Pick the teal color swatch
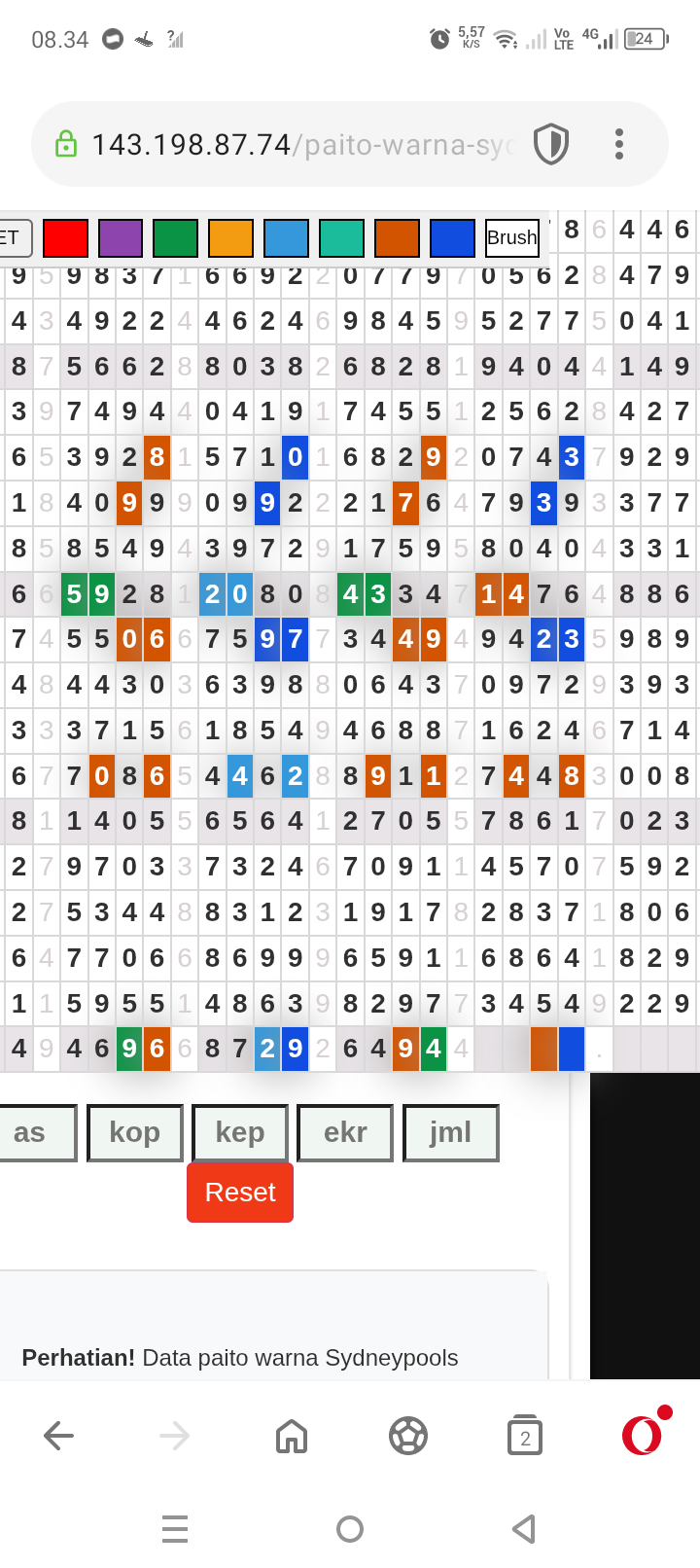This screenshot has height=1568, width=700. [342, 237]
